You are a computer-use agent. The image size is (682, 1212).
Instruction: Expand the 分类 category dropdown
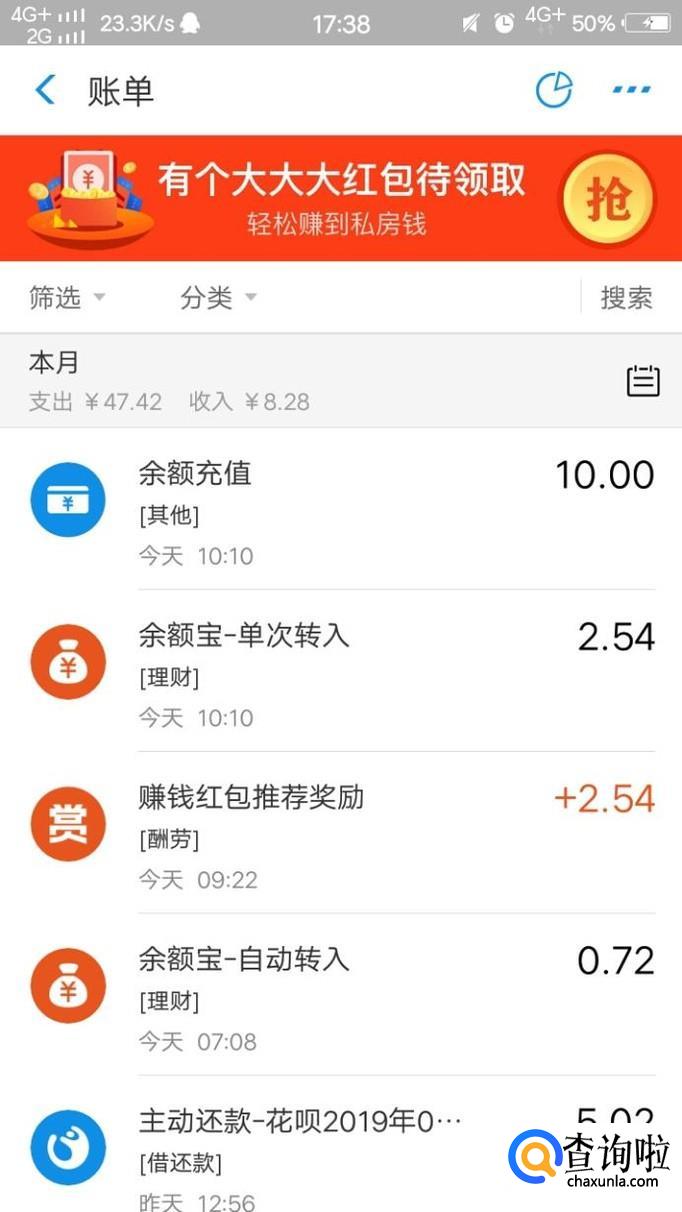click(x=218, y=297)
